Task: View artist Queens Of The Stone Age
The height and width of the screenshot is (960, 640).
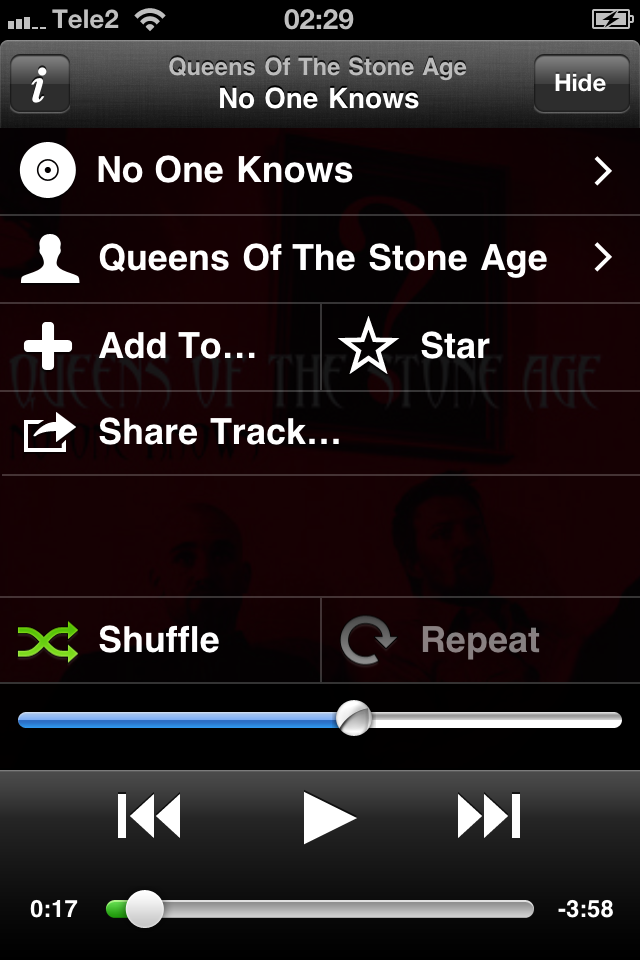Action: coord(320,258)
